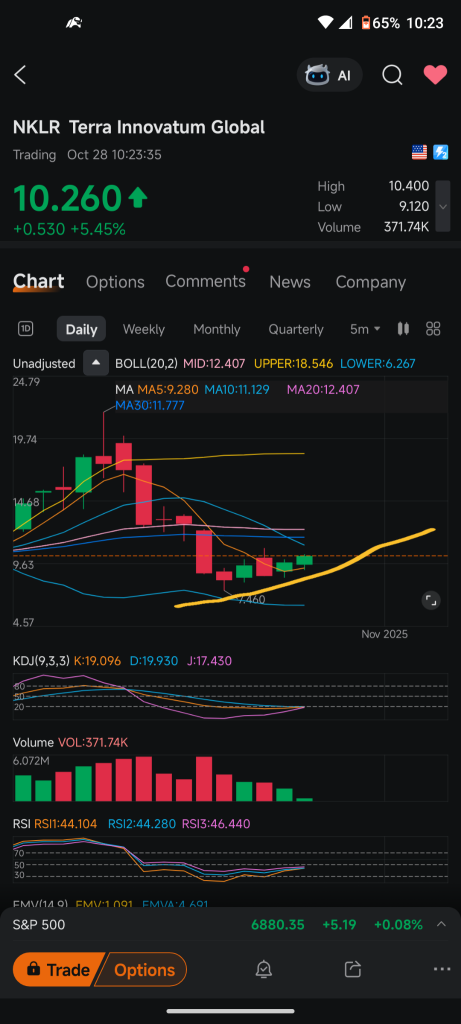
Task: Expand the High/Low/Volume quote details chevron
Action: [x=443, y=206]
